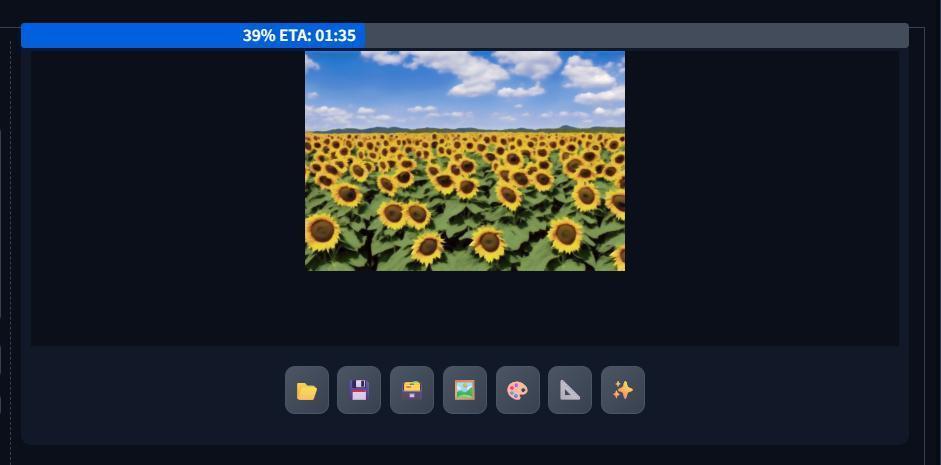The height and width of the screenshot is (465, 941).
Task: Open the output images folder
Action: coord(307,390)
